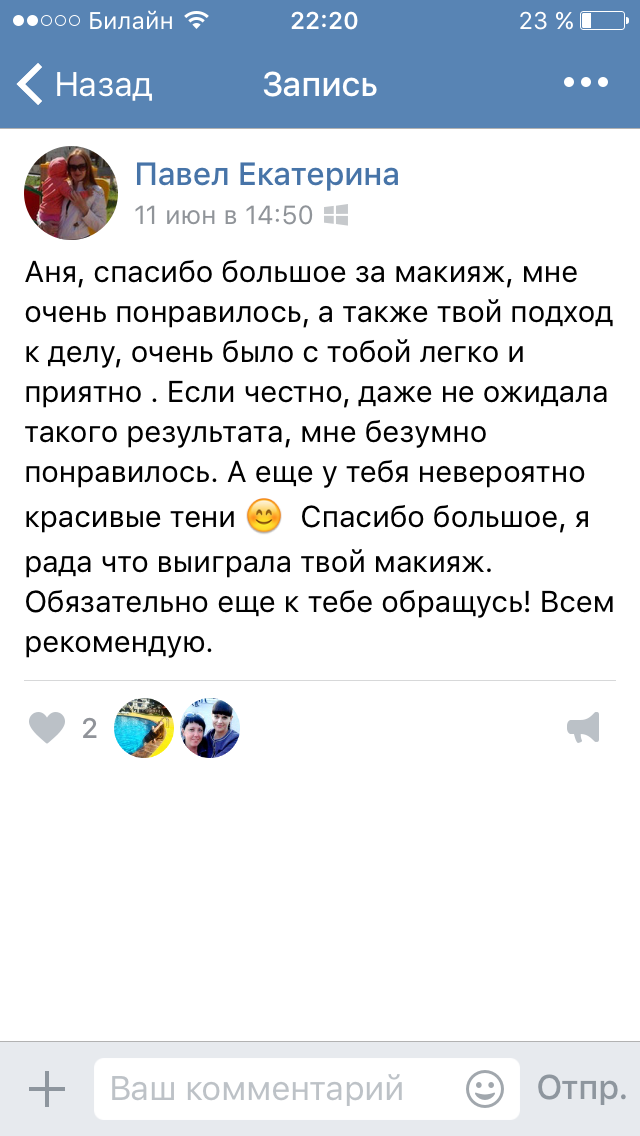Tap the plus icon to attach media
The image size is (640, 1136).
[46, 1088]
